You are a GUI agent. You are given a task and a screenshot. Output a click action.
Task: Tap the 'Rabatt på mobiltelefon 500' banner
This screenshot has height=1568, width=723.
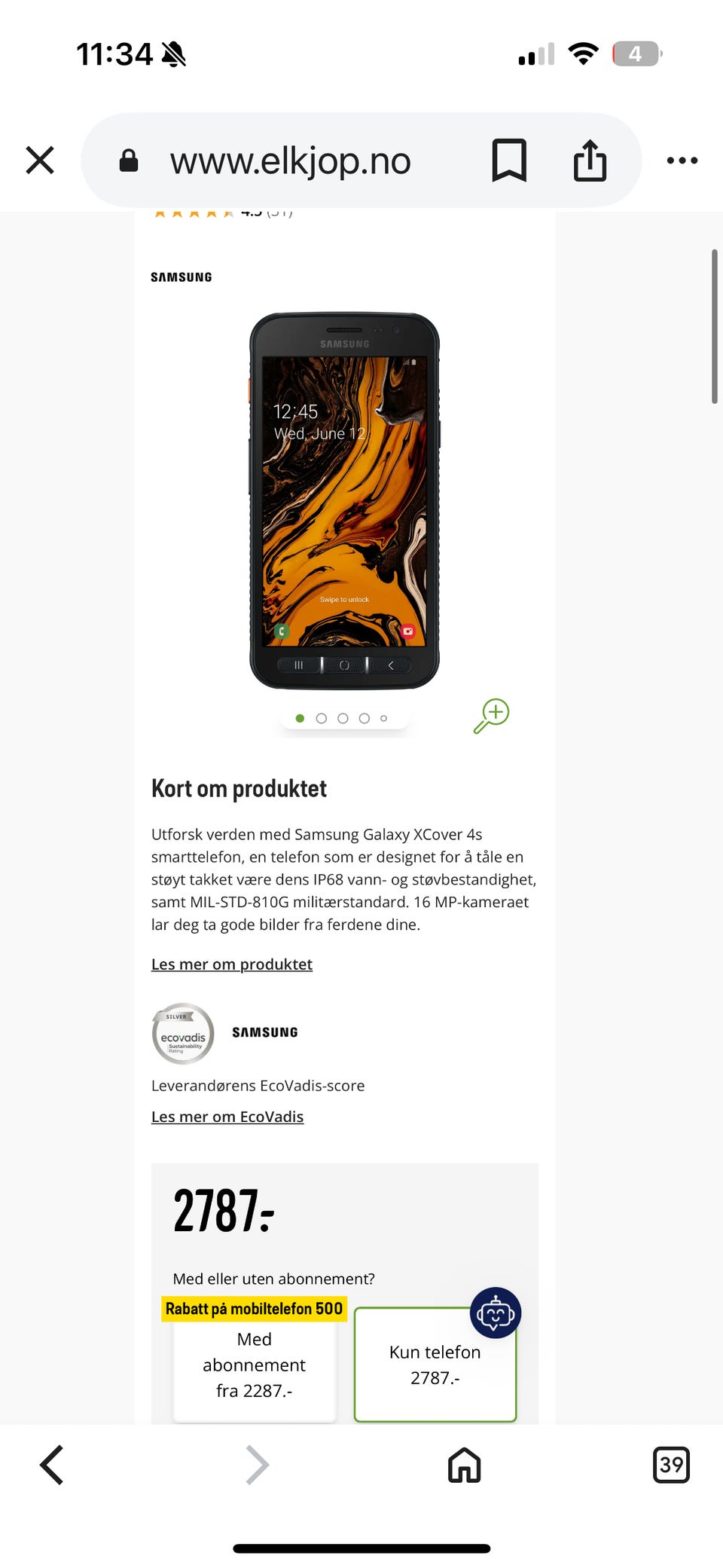(254, 1309)
